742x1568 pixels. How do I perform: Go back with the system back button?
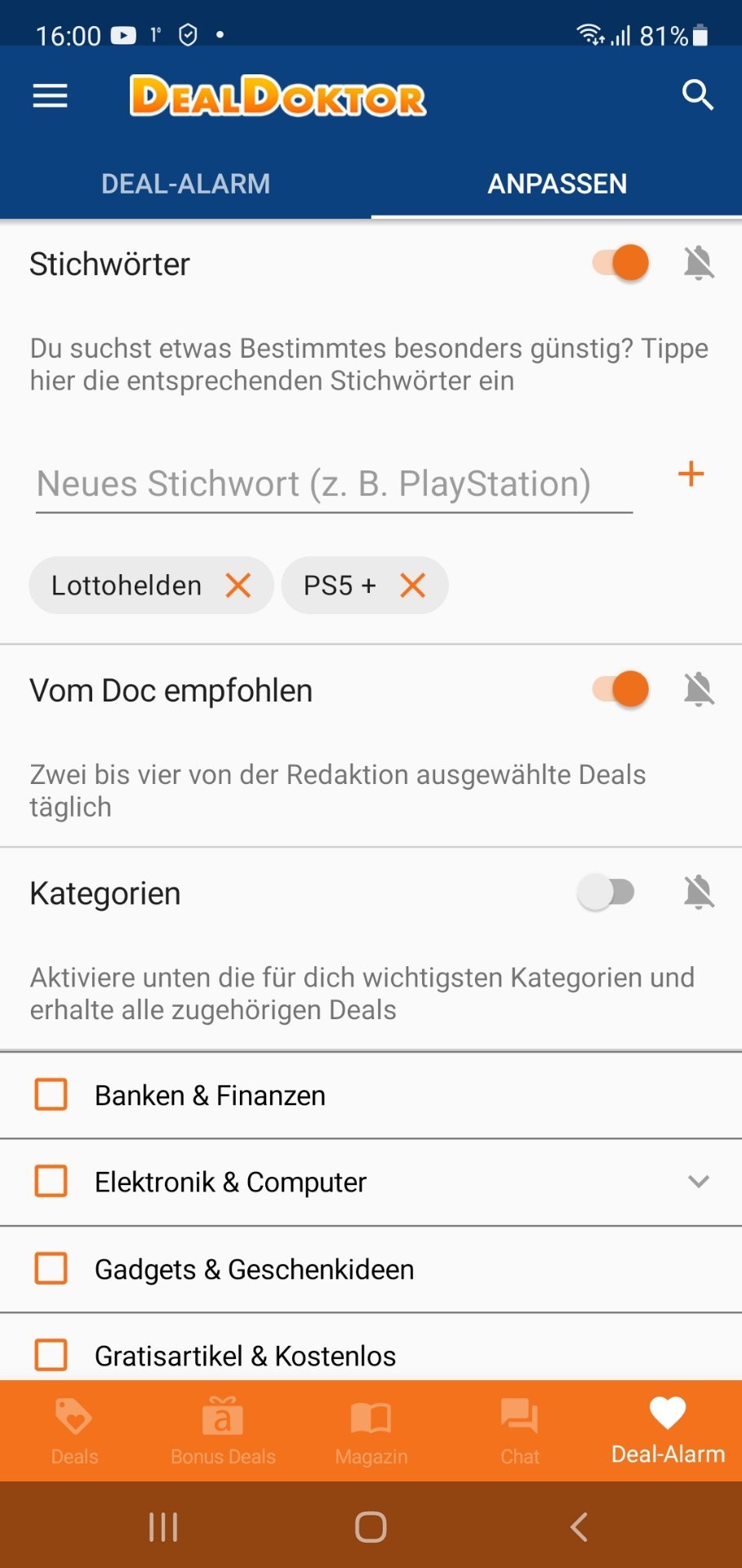pos(579,1526)
